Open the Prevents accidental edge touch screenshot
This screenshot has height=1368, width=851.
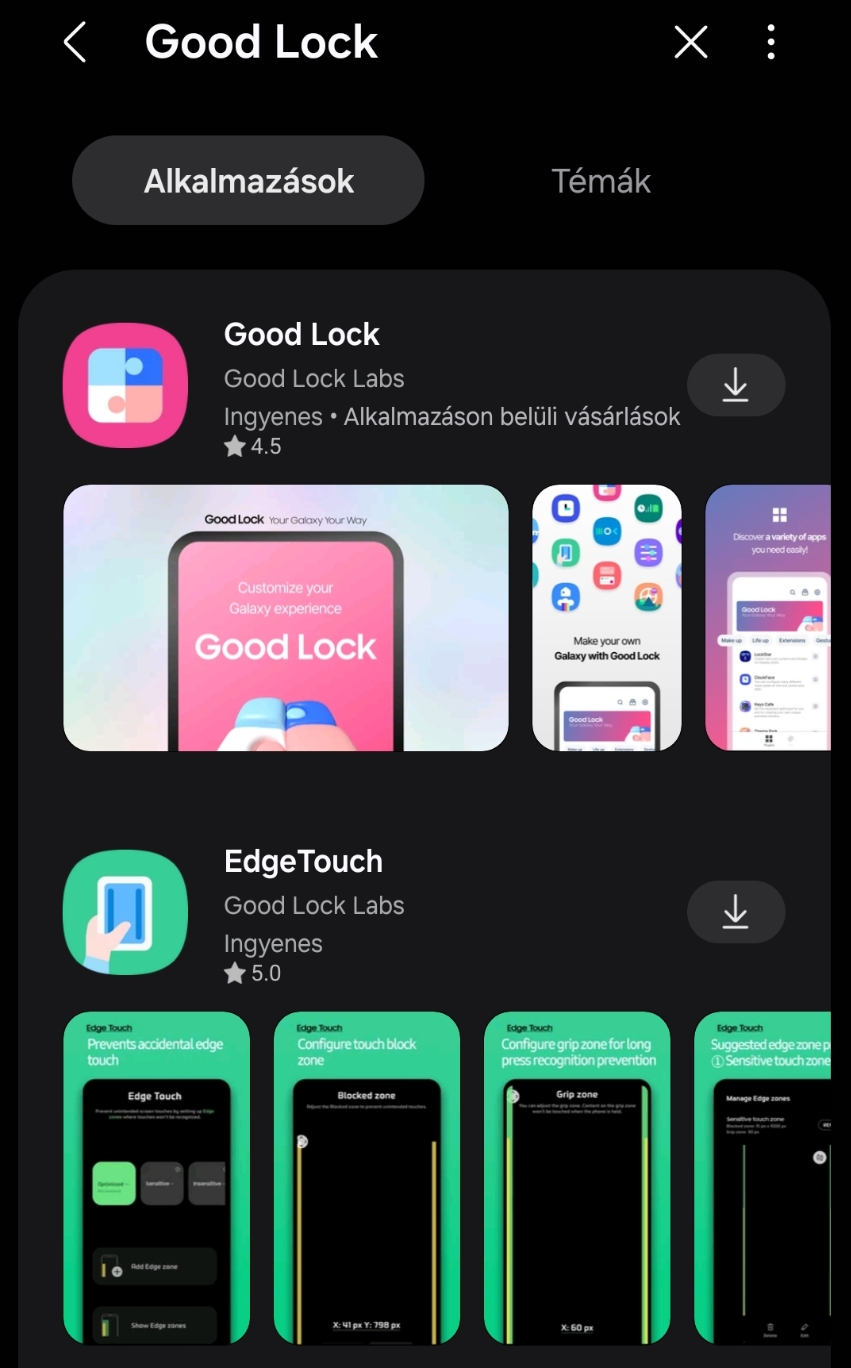click(156, 1178)
